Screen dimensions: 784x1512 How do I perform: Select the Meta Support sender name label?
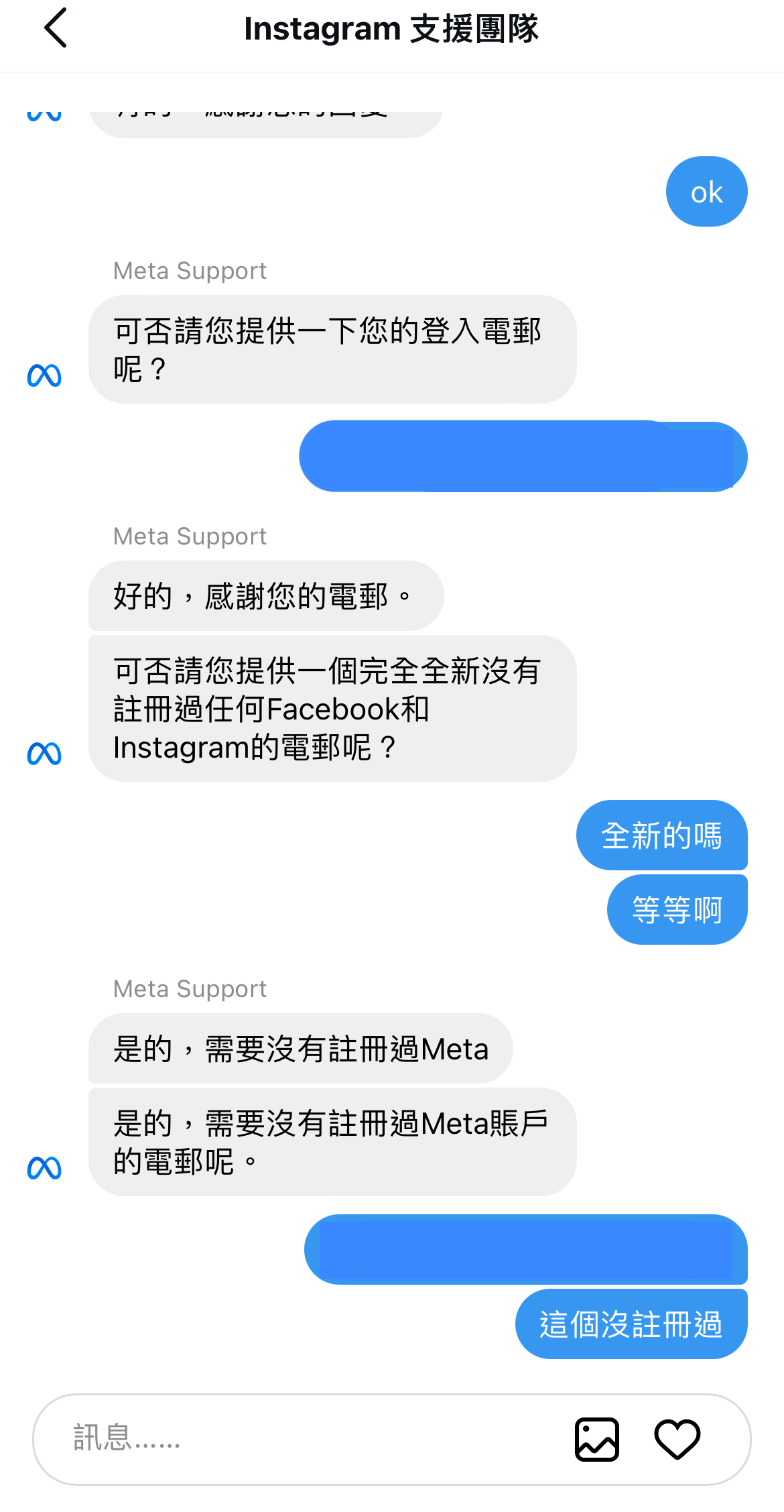[x=189, y=270]
